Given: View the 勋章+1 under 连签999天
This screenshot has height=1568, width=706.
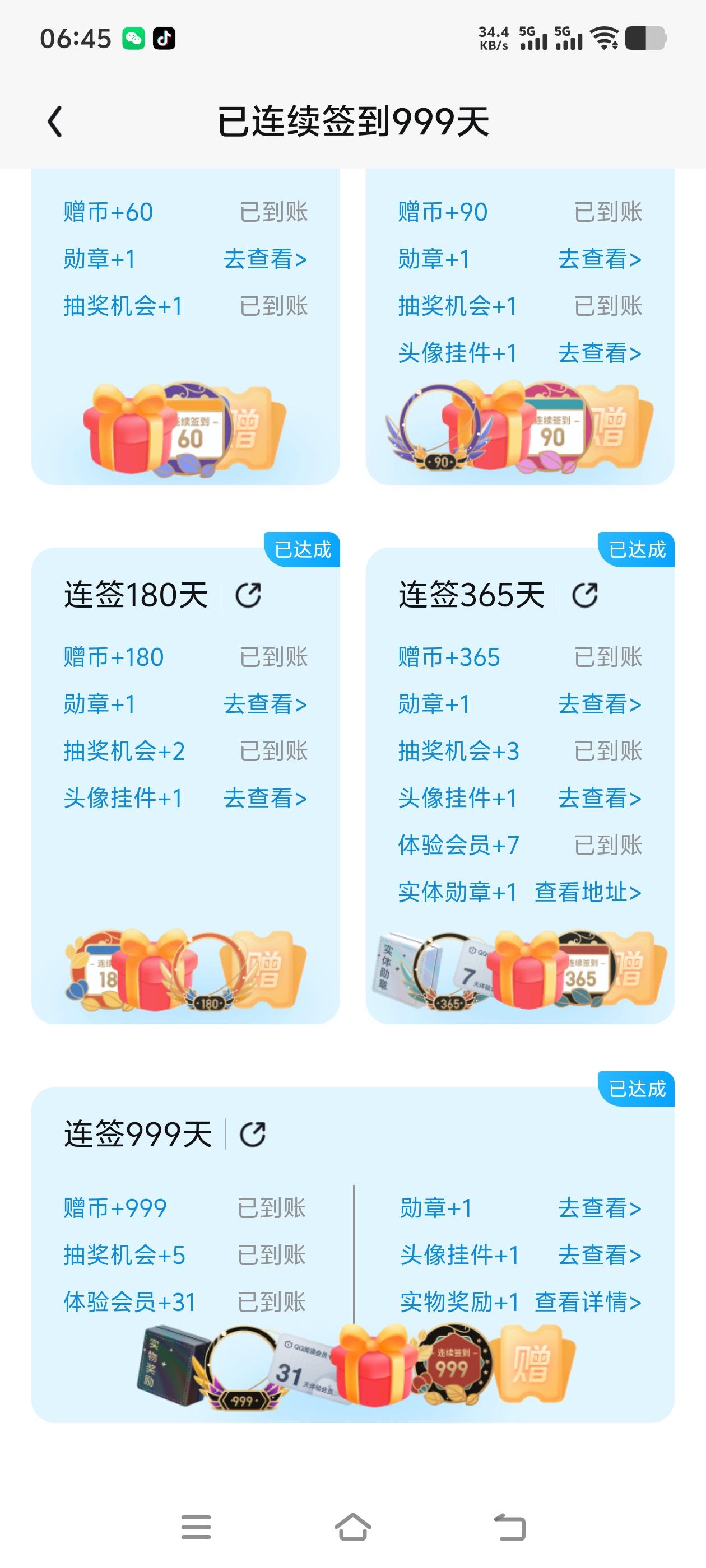Looking at the screenshot, I should pos(600,1208).
